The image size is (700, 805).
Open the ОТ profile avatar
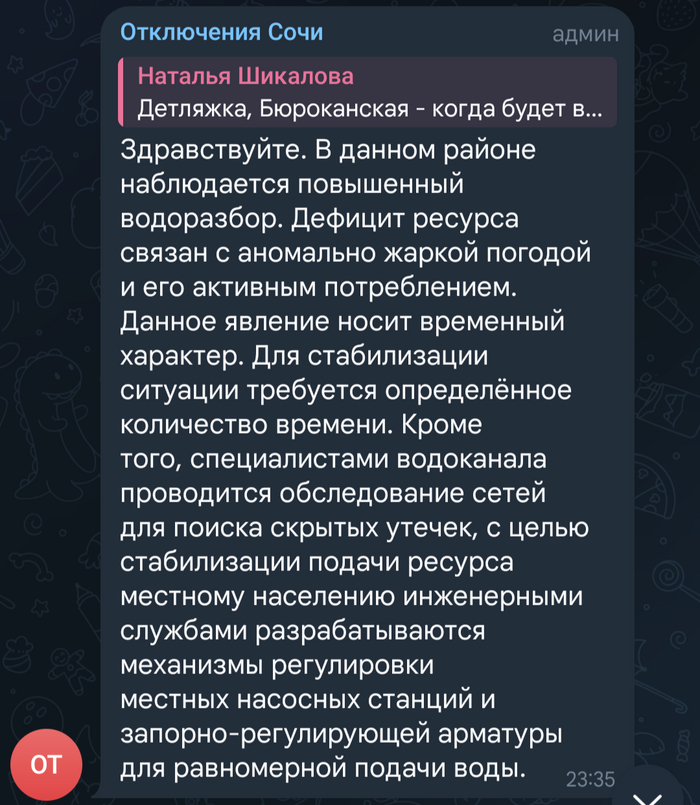click(x=47, y=766)
